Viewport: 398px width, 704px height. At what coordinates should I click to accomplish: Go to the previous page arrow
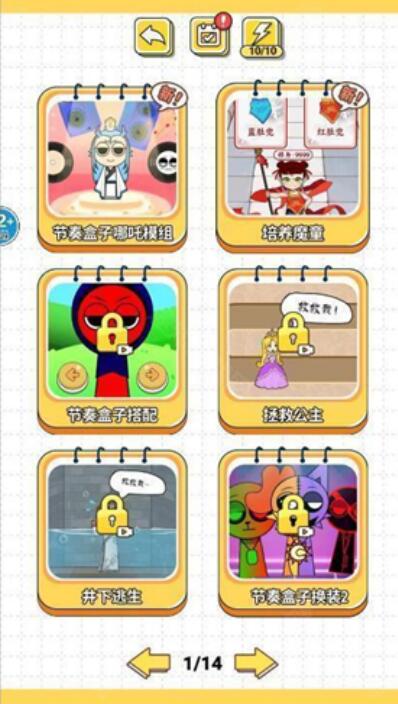click(x=149, y=662)
